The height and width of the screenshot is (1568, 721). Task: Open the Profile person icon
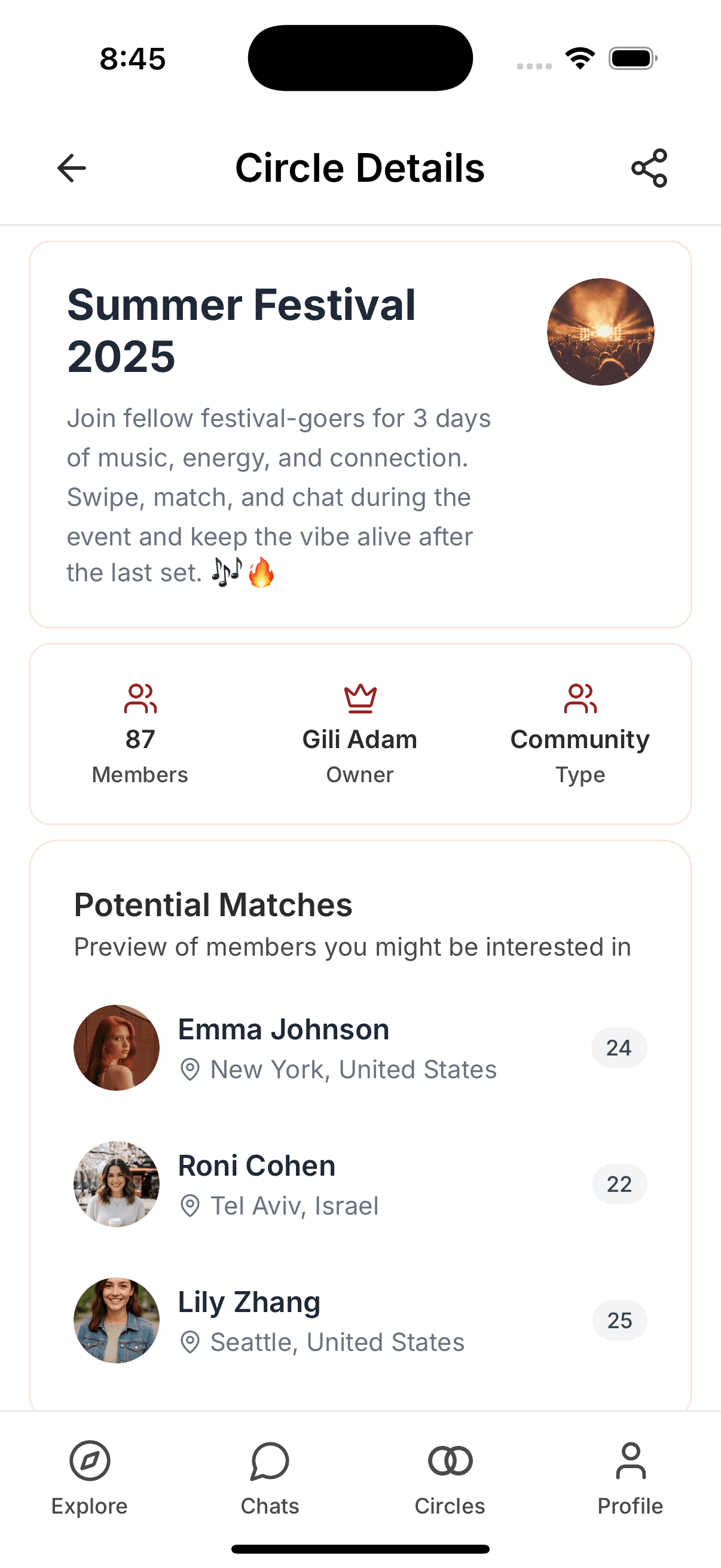tap(630, 1462)
